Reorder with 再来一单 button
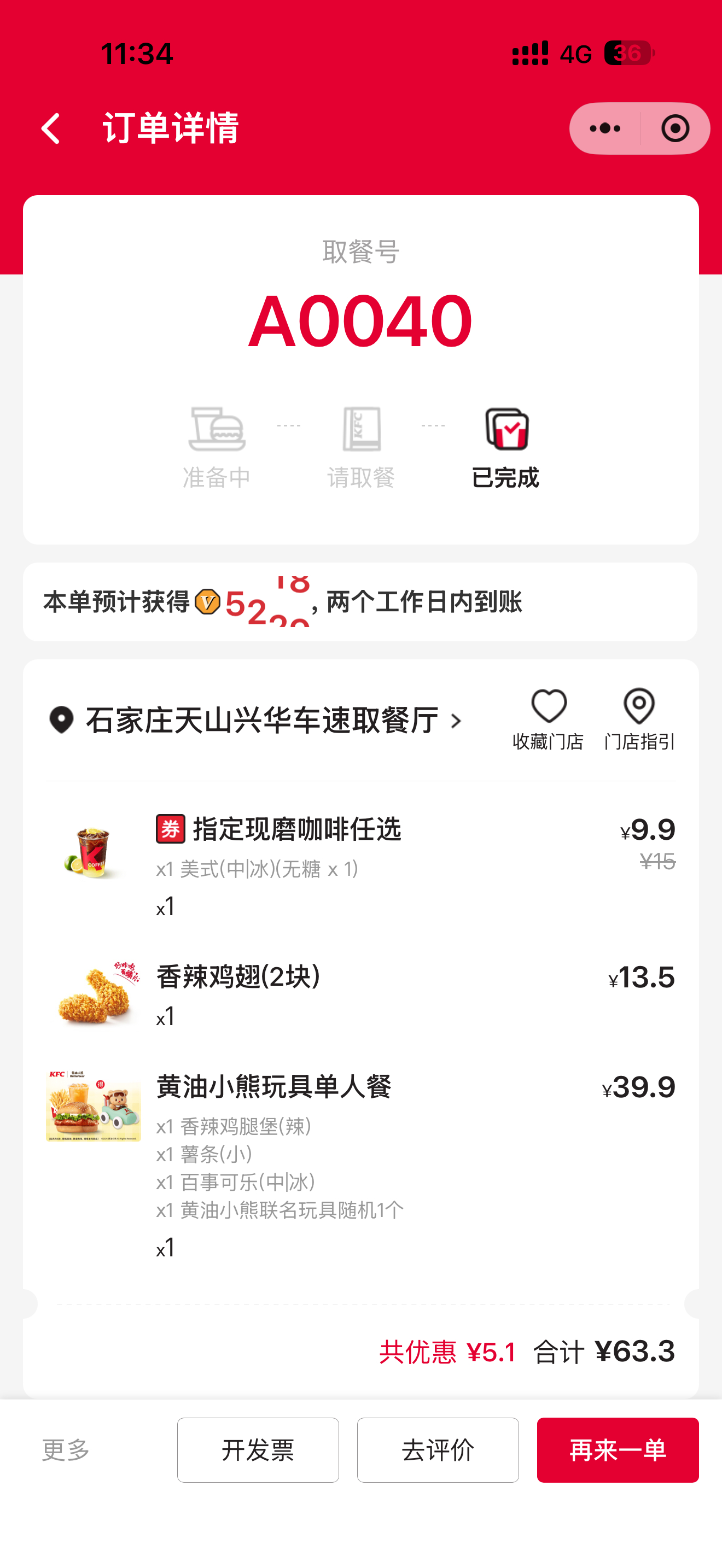 [618, 1450]
